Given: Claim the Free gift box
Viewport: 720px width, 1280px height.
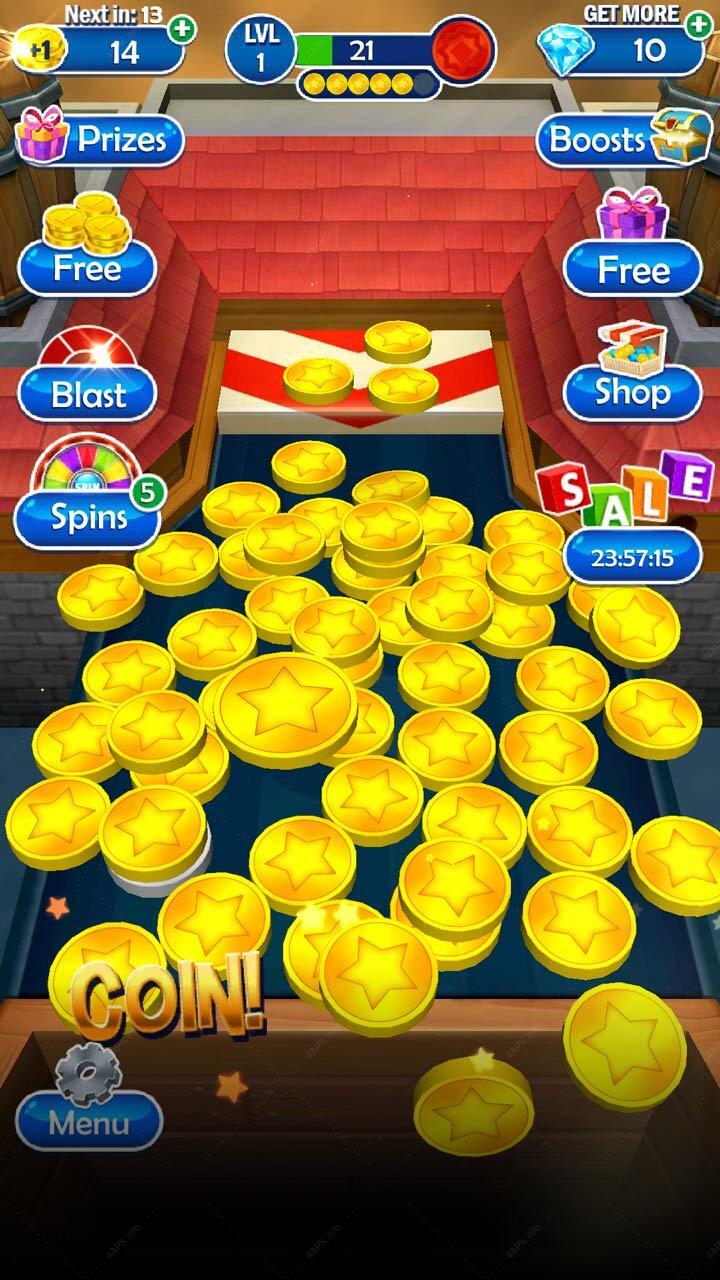Looking at the screenshot, I should coord(632,243).
